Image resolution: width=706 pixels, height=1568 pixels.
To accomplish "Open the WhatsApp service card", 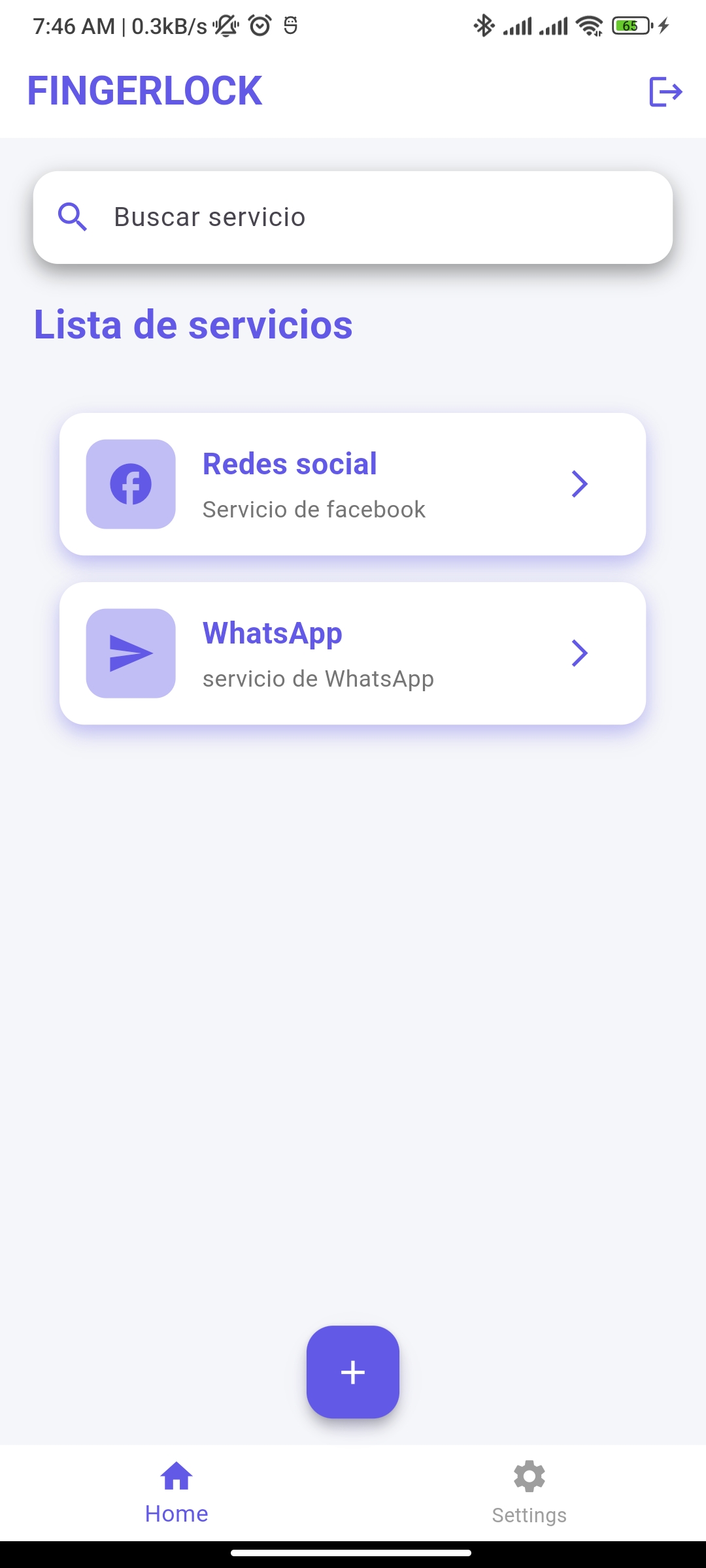I will [x=353, y=653].
